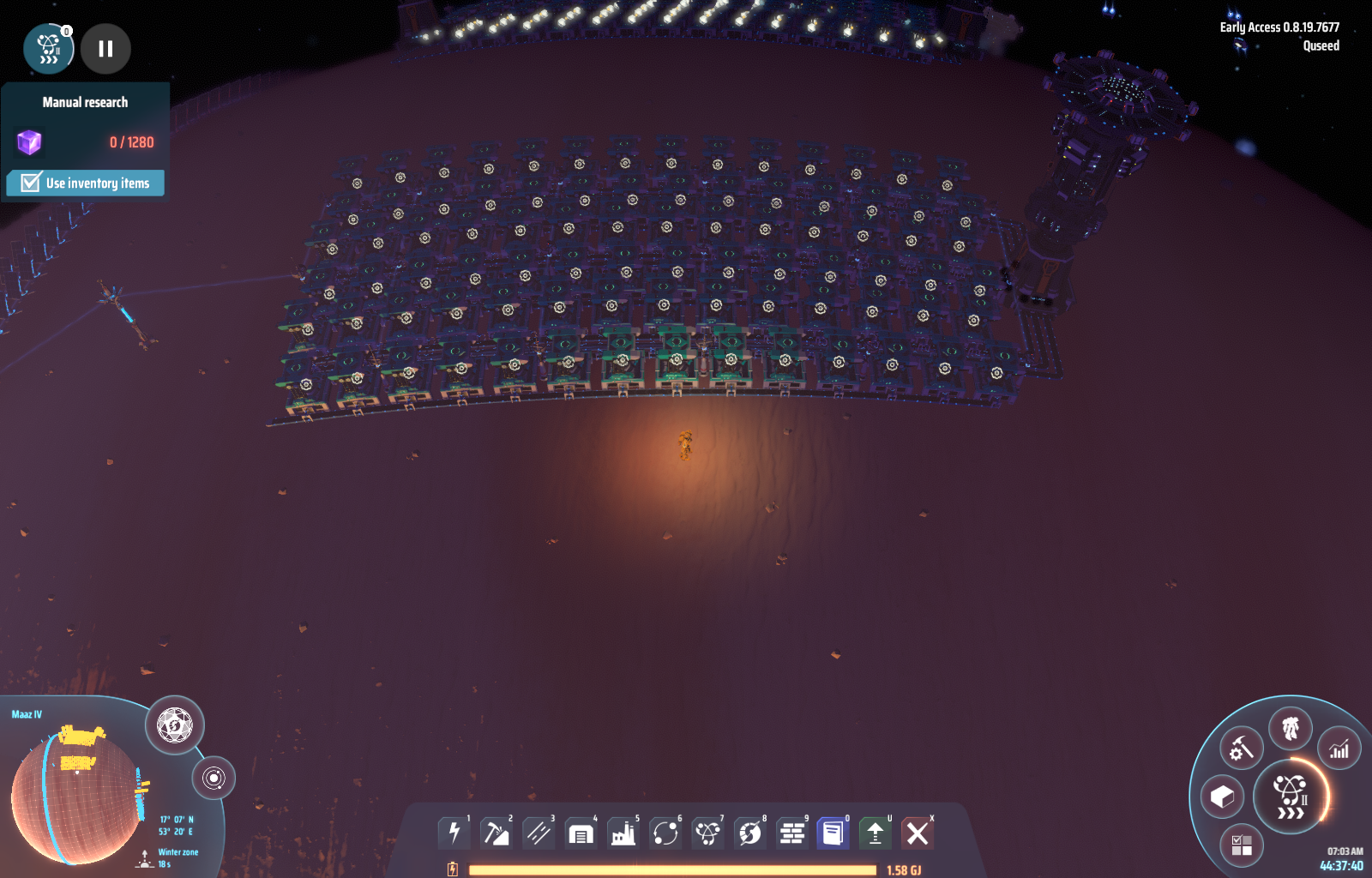This screenshot has height=878, width=1372.
Task: Toggle the Use inventory items checkbox
Action: pyautogui.click(x=32, y=183)
